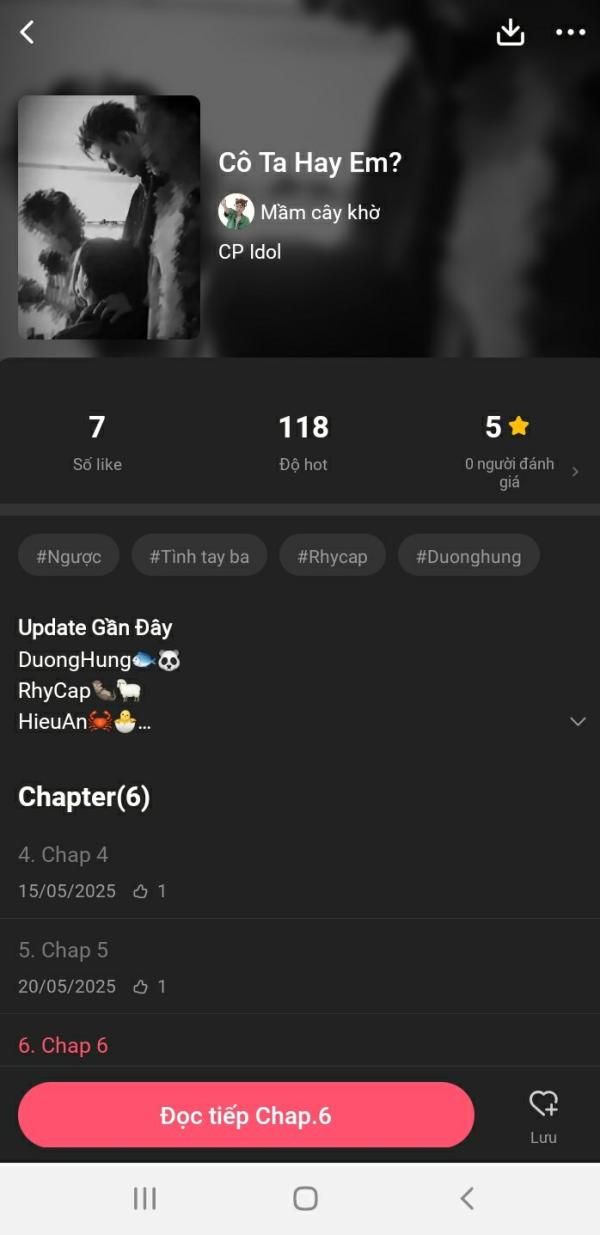Image resolution: width=600 pixels, height=1235 pixels.
Task: Save the story with the Lưu heart
Action: tap(543, 1115)
